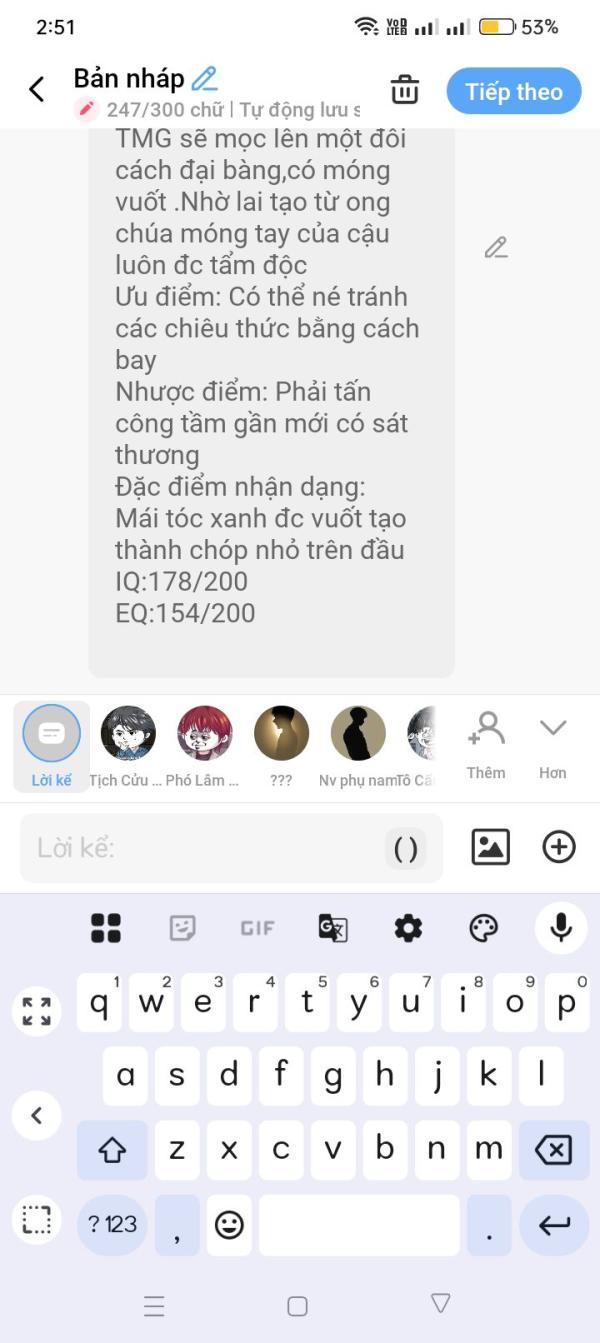Screen dimensions: 600x1343
Task: Select the Lời kể narrator
Action: tap(51, 746)
